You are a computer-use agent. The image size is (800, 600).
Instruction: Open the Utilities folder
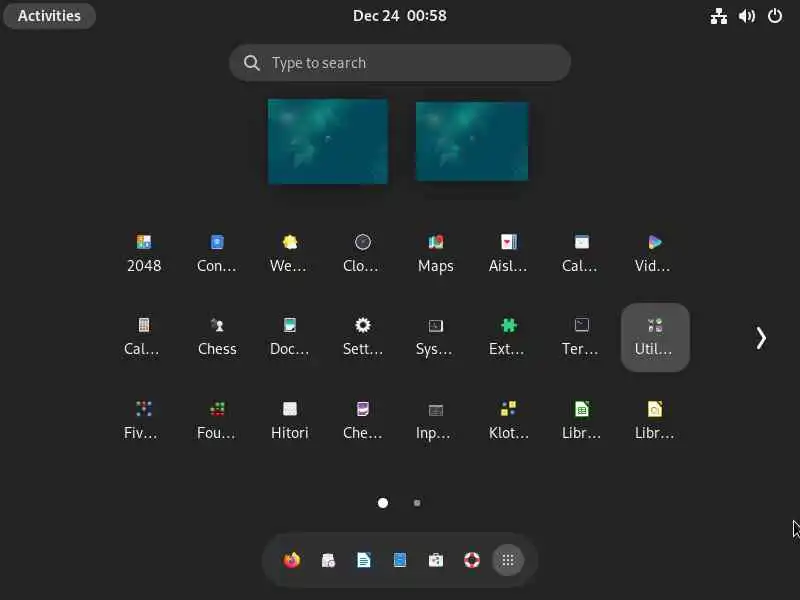pyautogui.click(x=654, y=337)
